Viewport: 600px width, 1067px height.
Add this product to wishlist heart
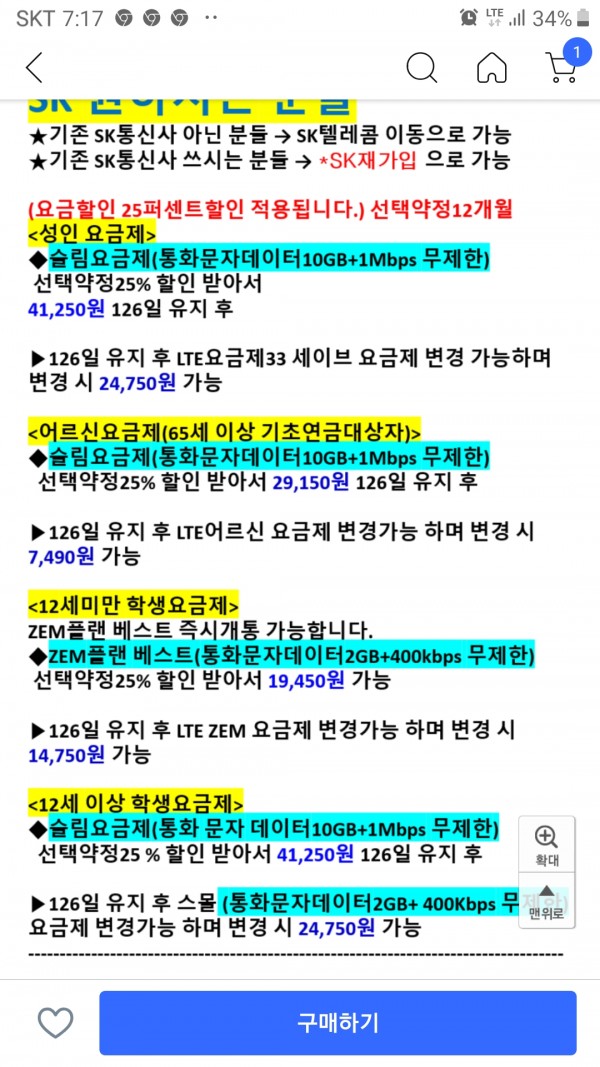click(55, 1022)
